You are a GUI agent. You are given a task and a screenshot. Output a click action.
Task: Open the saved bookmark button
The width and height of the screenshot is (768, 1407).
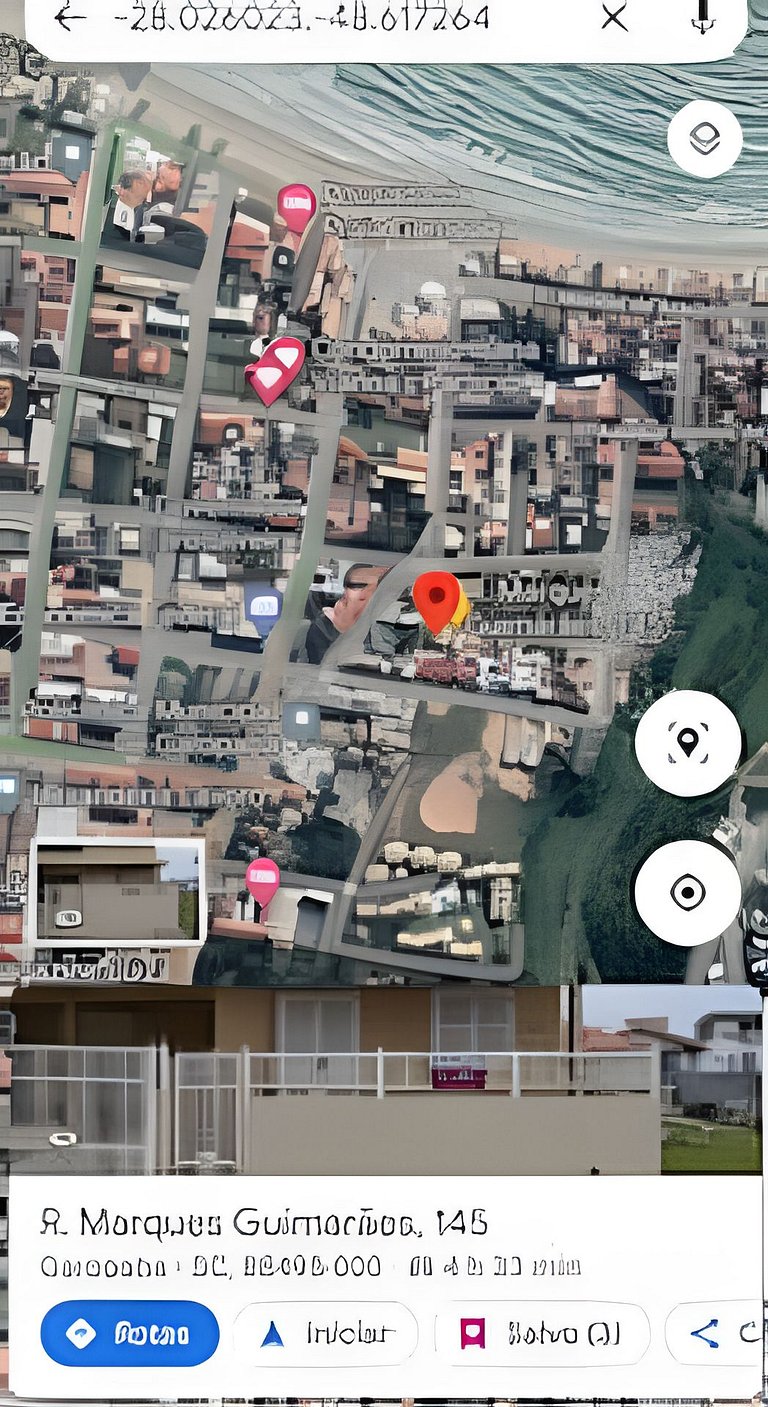[x=542, y=1333]
